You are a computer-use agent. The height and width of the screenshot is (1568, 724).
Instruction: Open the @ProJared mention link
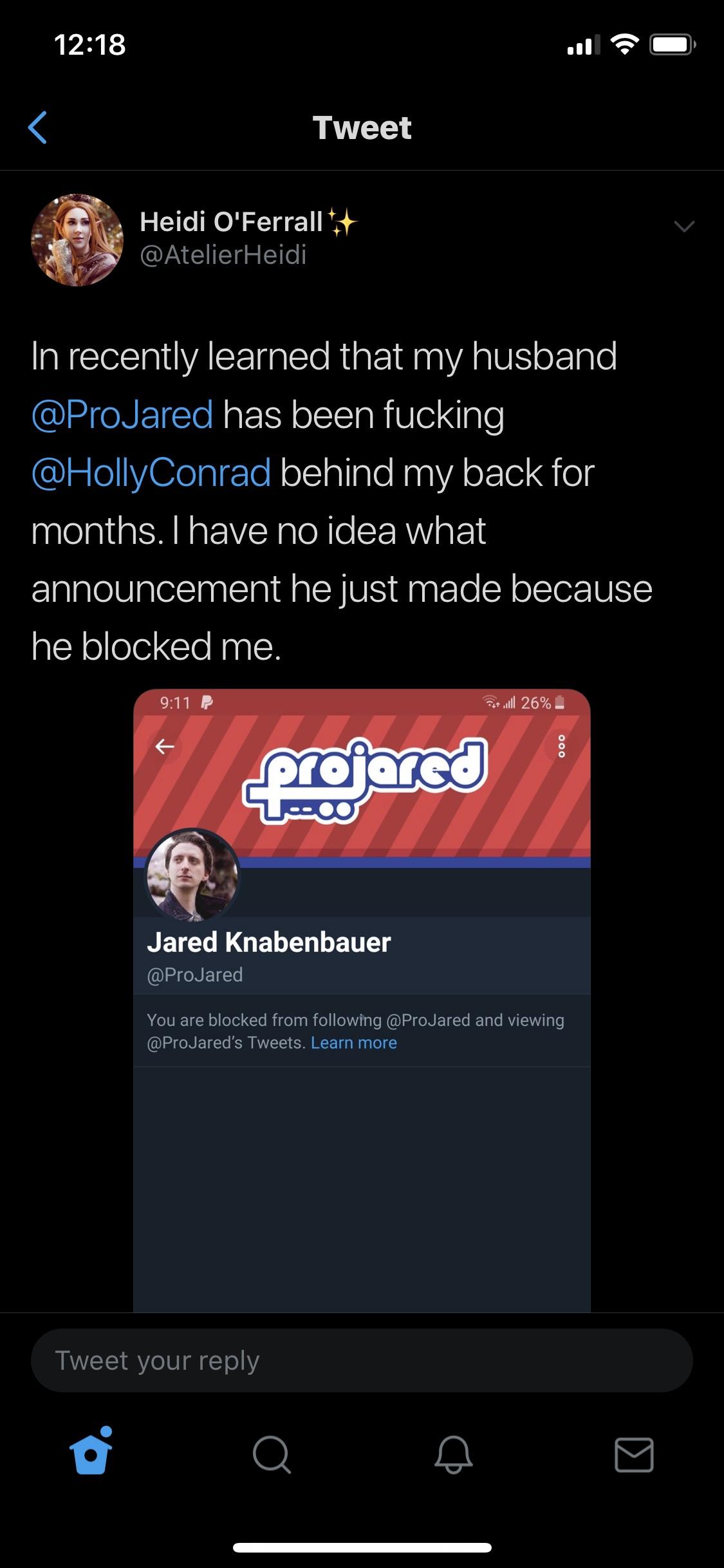click(x=122, y=415)
